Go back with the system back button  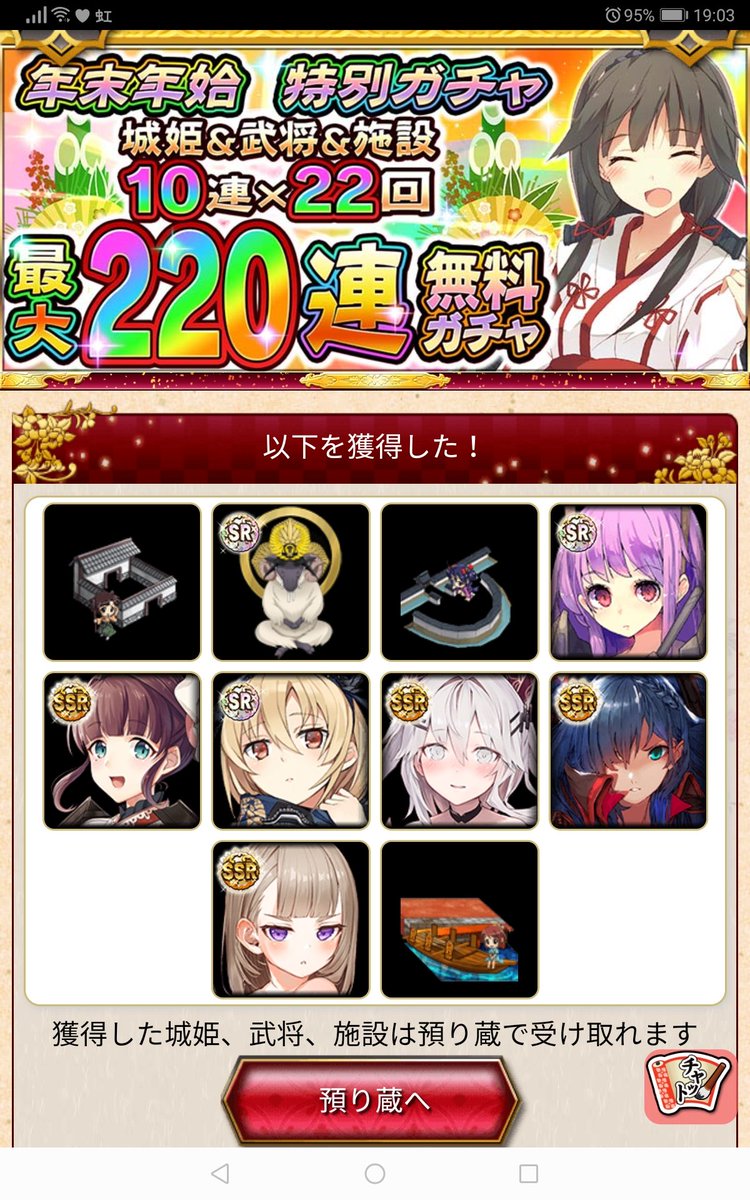point(221,1173)
